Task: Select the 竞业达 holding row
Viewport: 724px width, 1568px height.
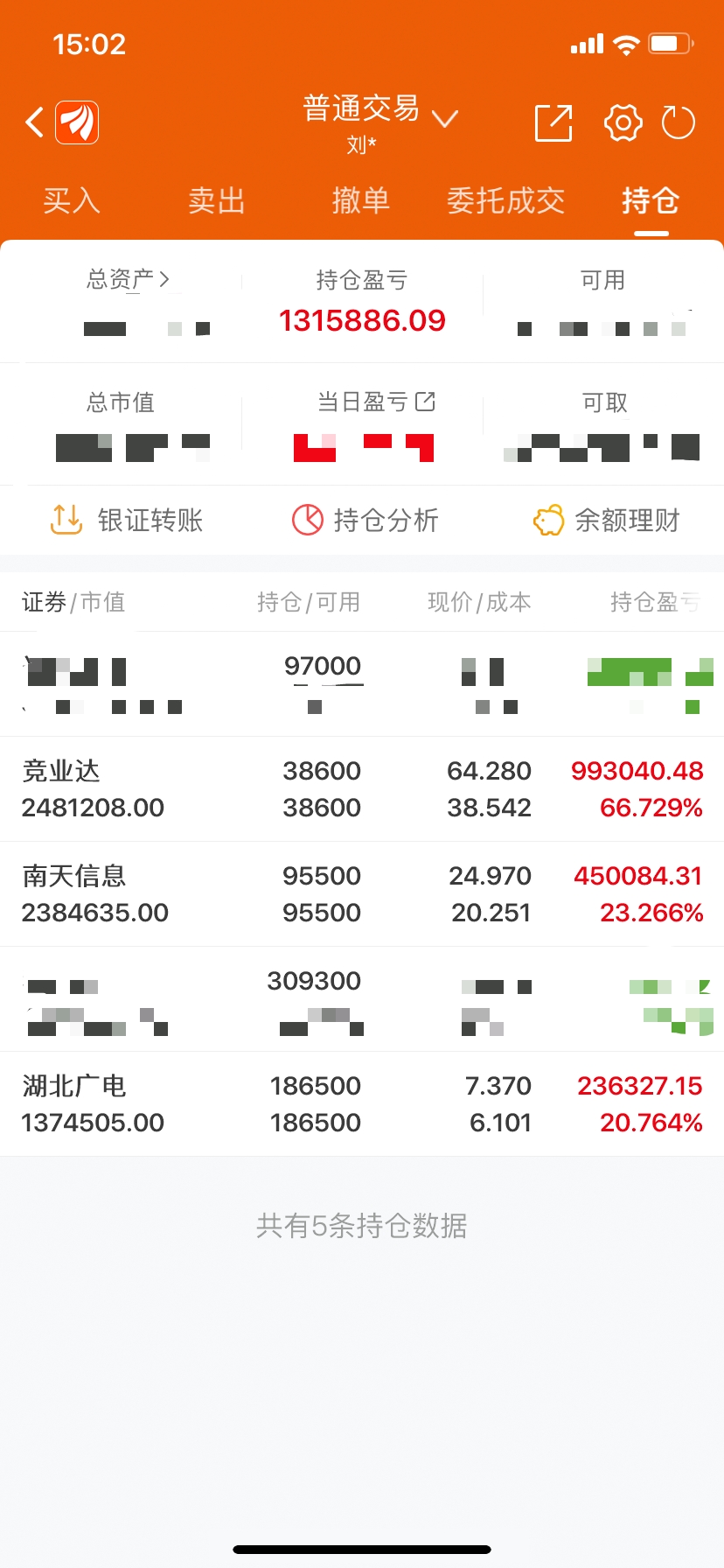Action: coord(362,787)
